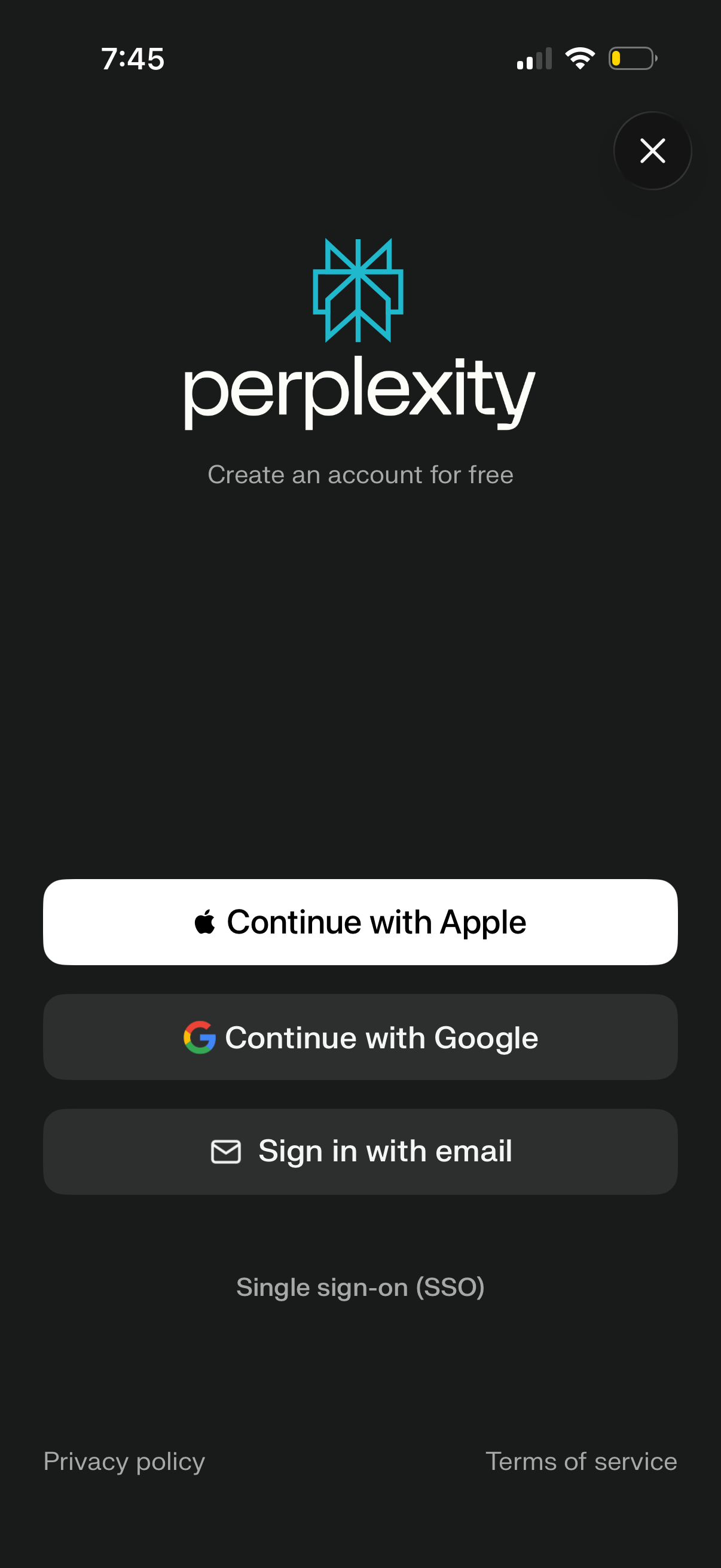Open Single sign-on (SSO)
This screenshot has width=721, height=1568.
click(x=360, y=1286)
